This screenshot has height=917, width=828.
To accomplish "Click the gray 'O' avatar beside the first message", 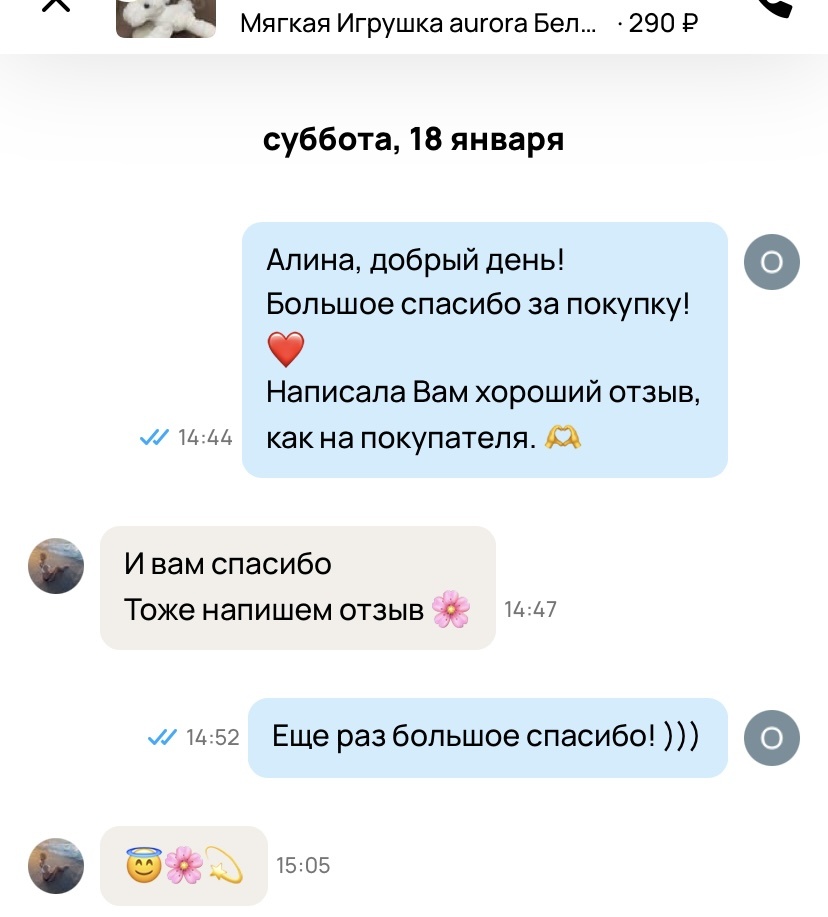I will [x=771, y=261].
